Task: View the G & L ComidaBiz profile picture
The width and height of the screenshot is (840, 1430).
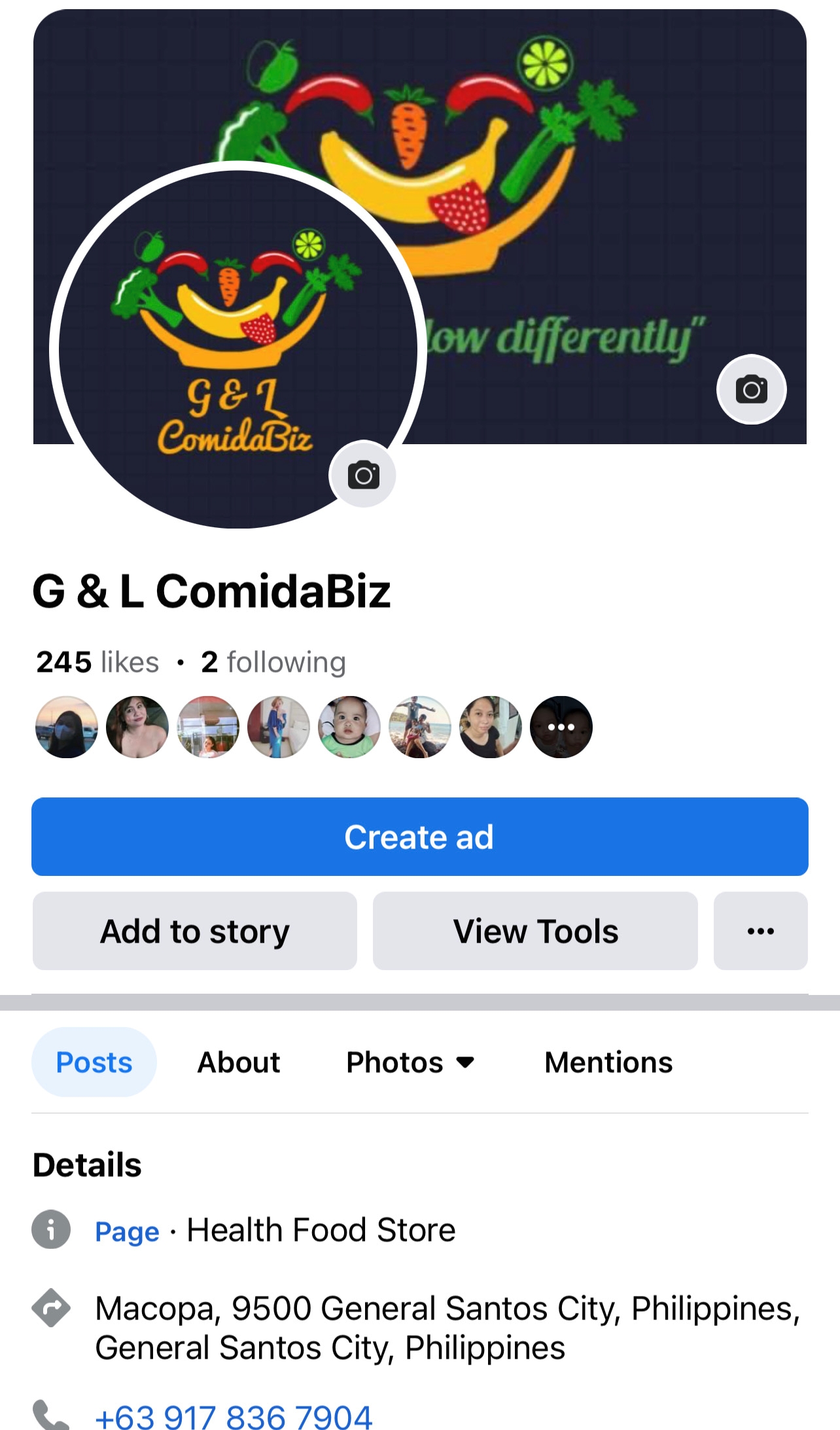Action: click(x=236, y=340)
